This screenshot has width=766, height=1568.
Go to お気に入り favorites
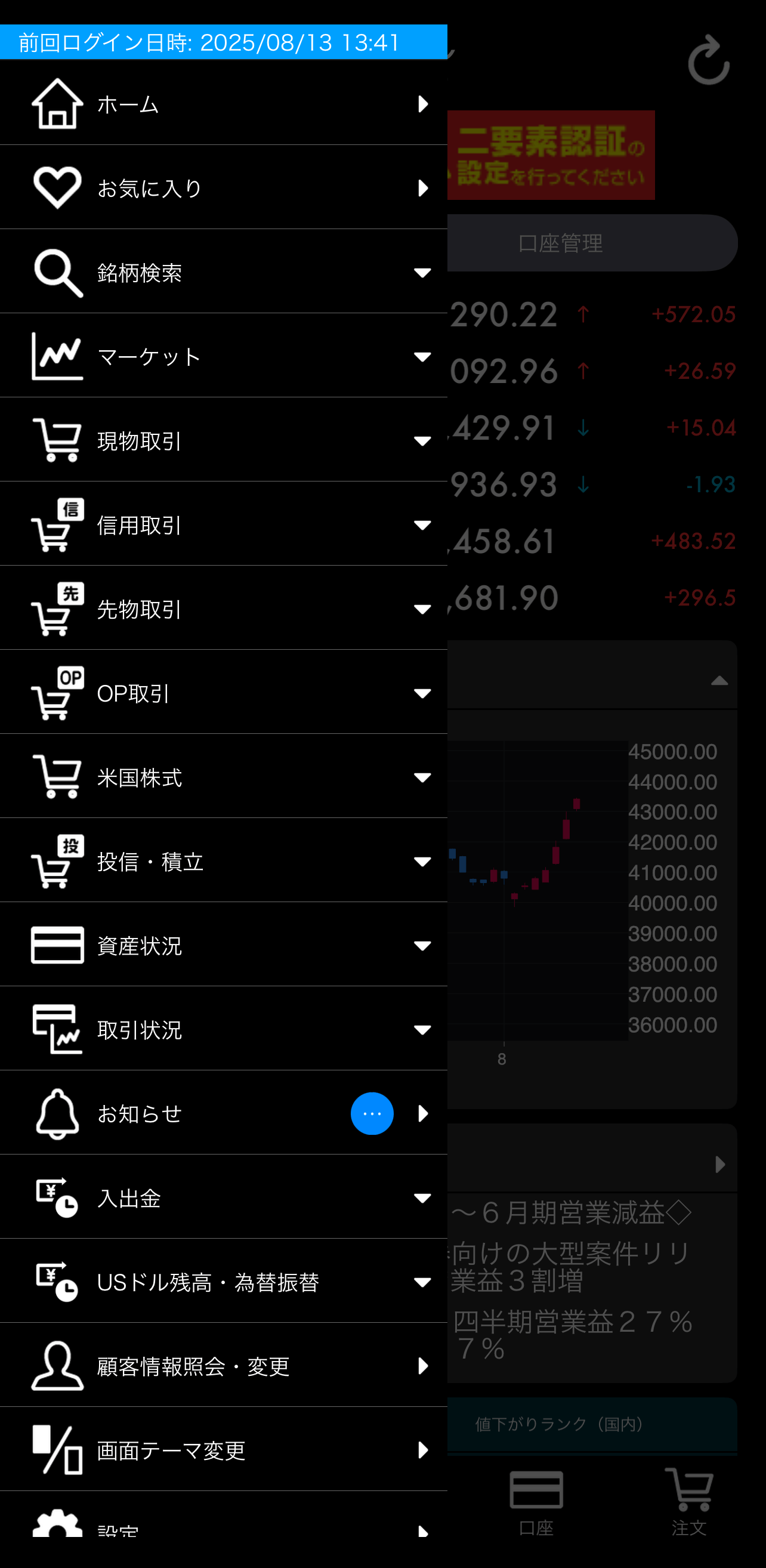(223, 188)
